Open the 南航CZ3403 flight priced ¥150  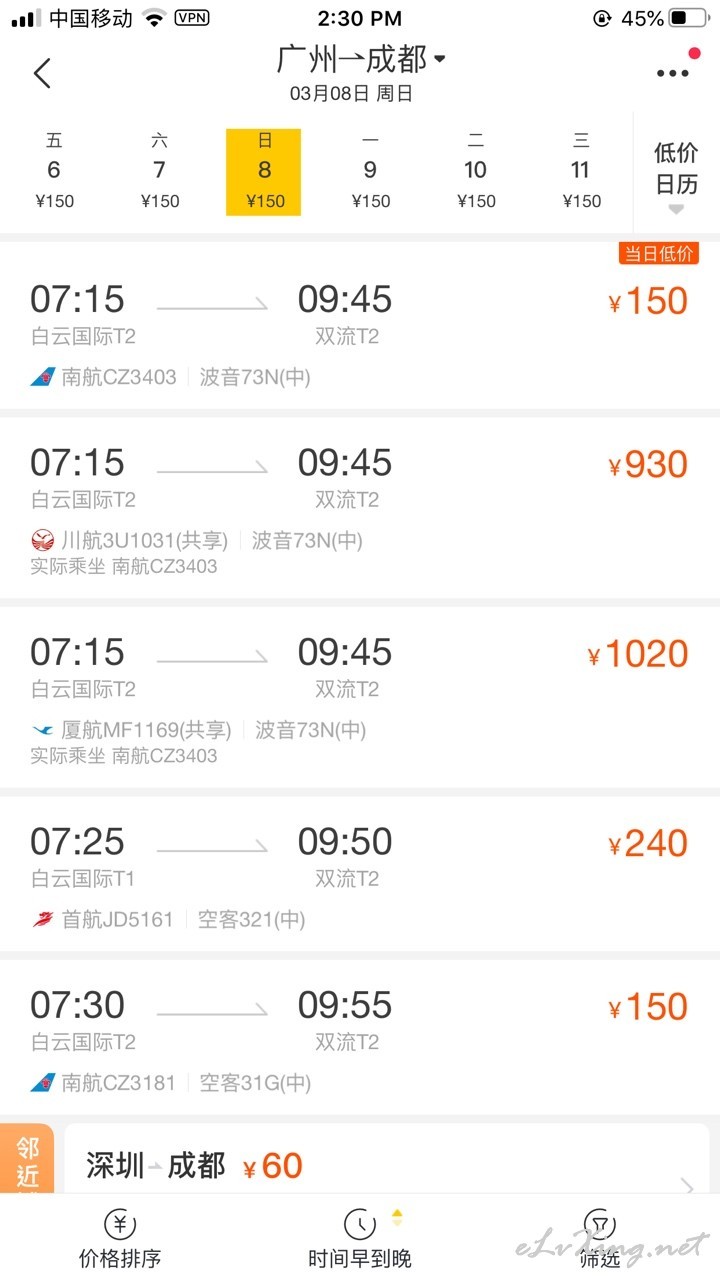pos(360,326)
